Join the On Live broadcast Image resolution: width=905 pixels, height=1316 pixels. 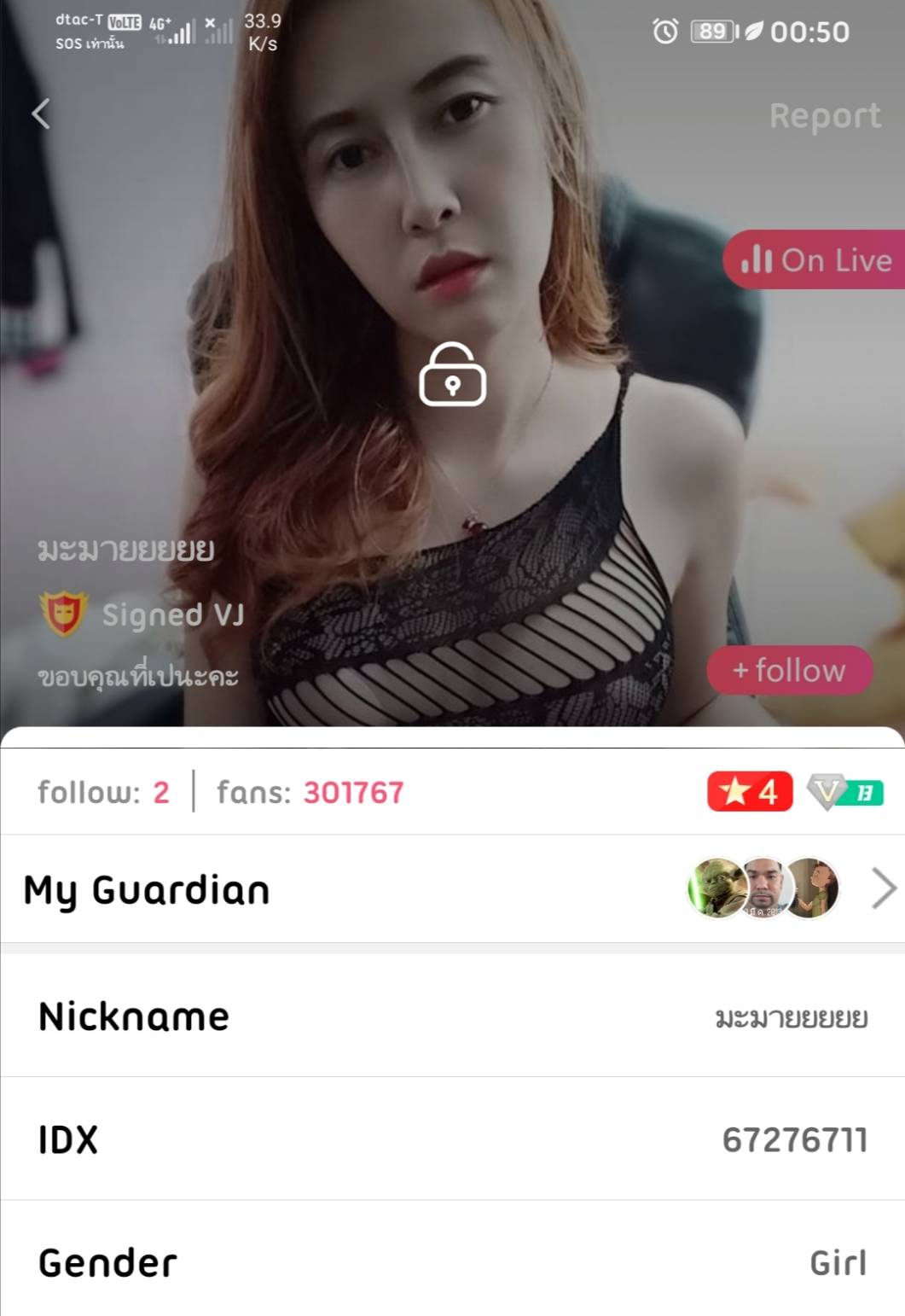click(x=815, y=259)
